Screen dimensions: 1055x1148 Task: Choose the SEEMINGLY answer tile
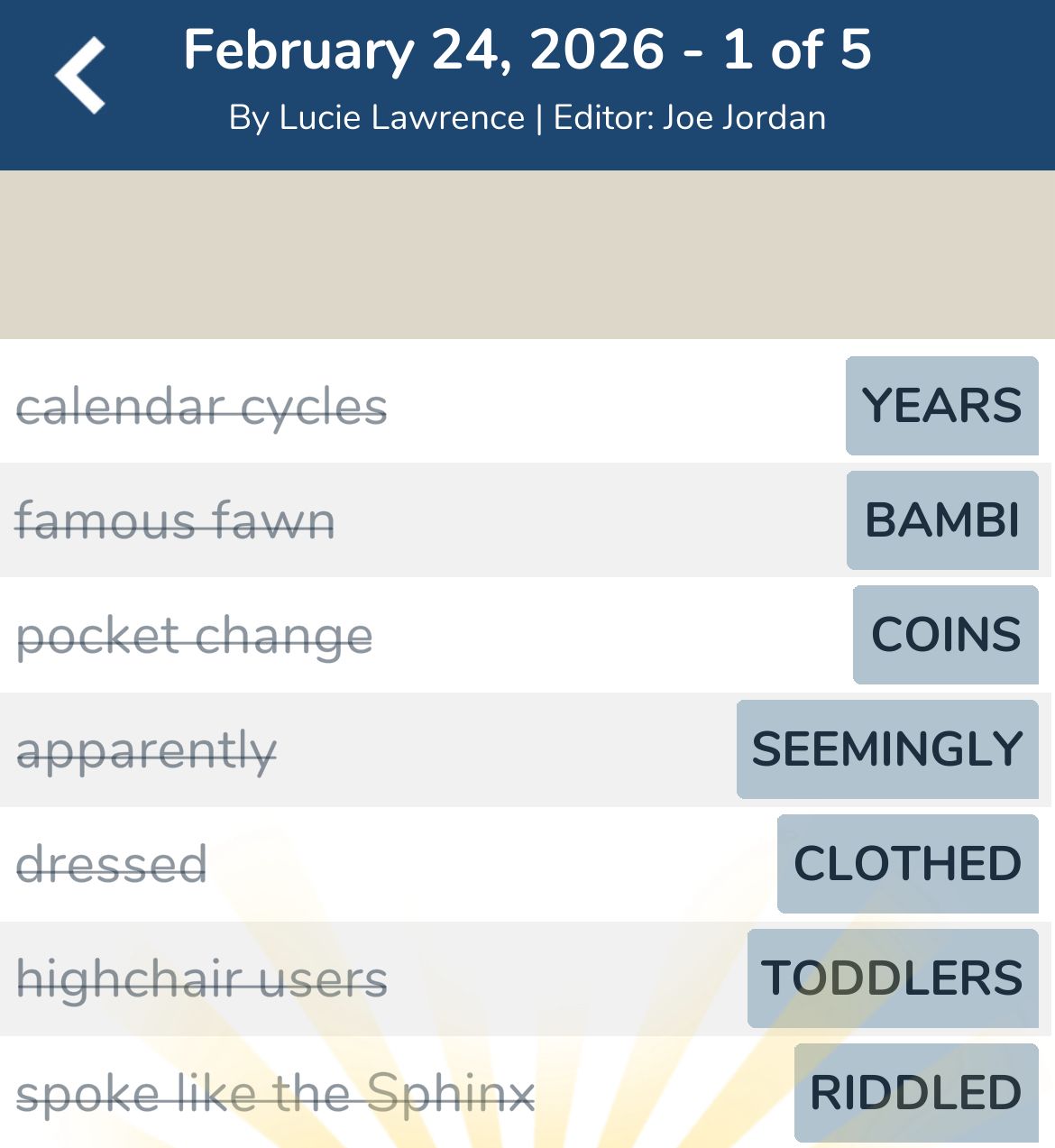[886, 748]
